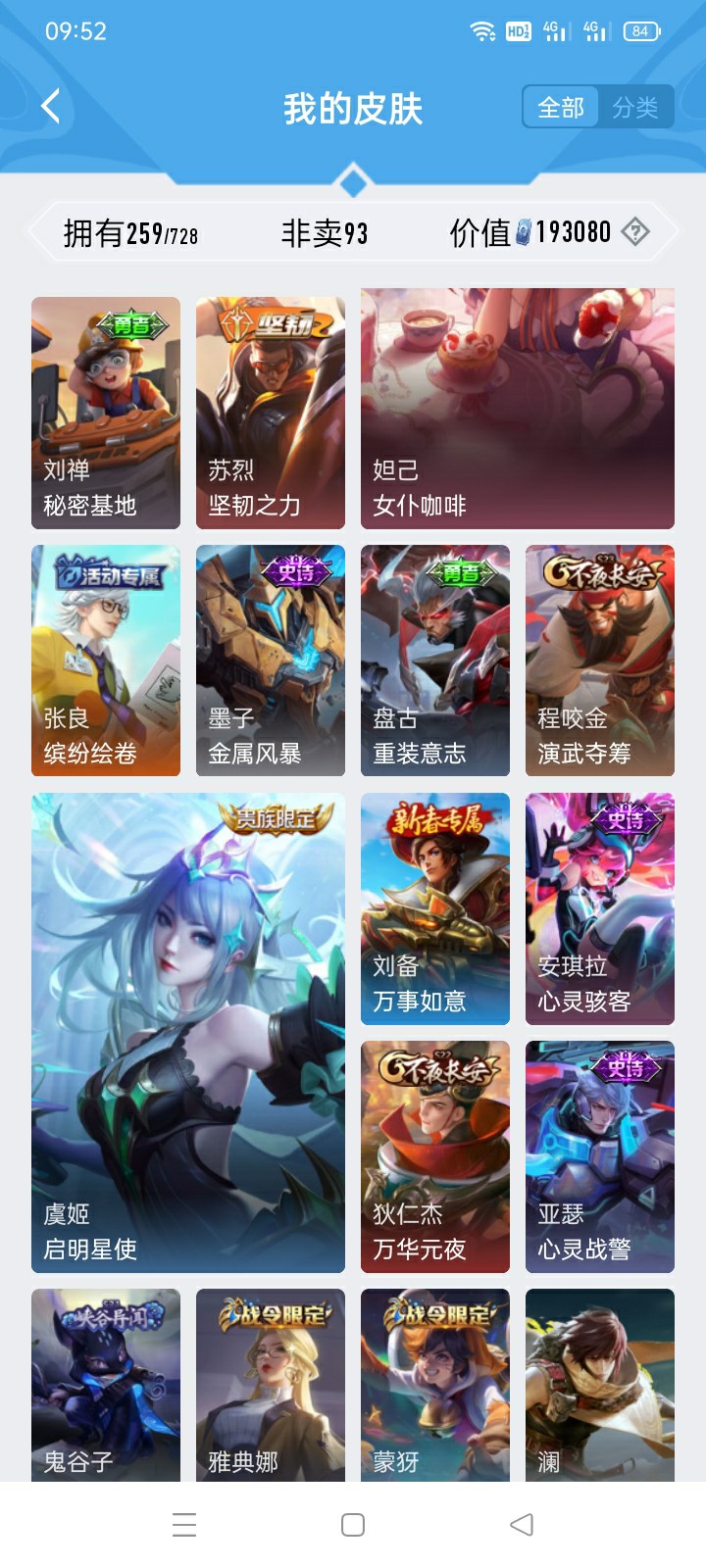Screen dimensions: 706x1568
Task: Open 虞姬 启明星使 large skin card
Action: click(x=188, y=1033)
